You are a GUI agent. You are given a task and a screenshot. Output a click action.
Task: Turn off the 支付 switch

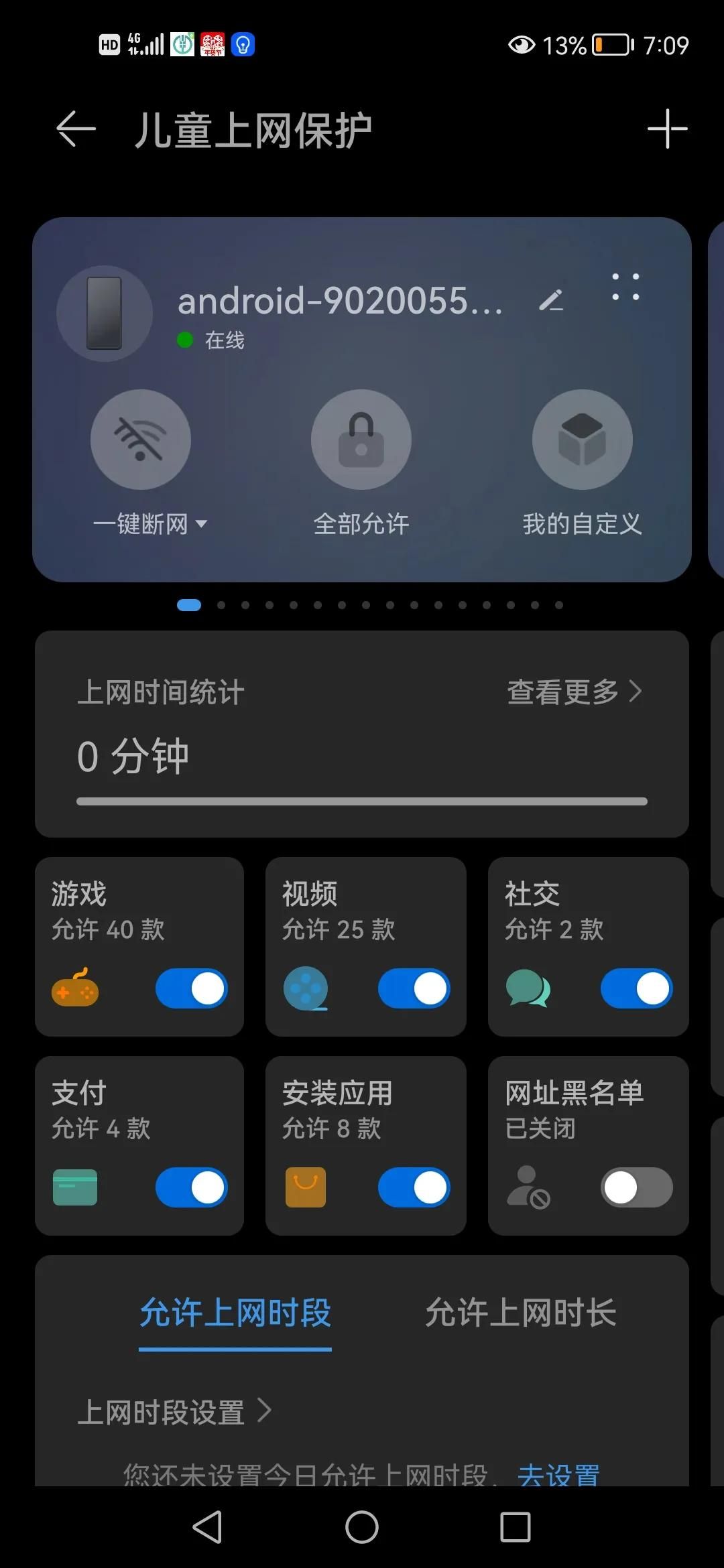(192, 1187)
